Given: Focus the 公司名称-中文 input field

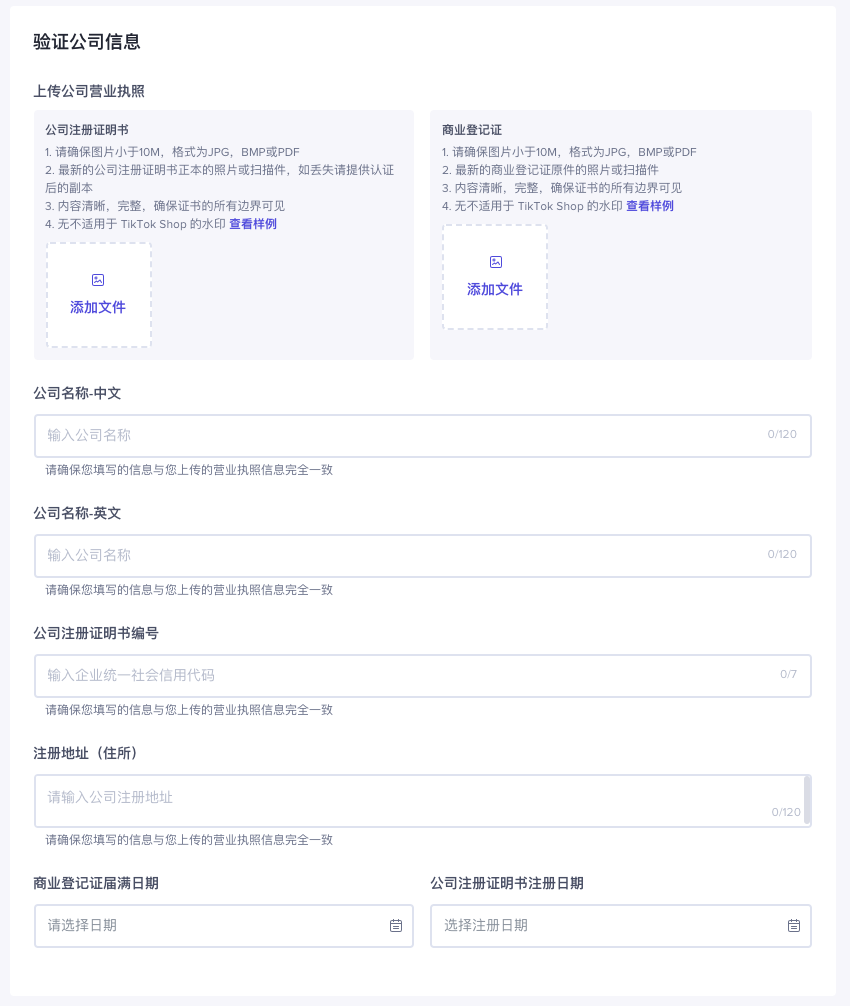Looking at the screenshot, I should pos(400,435).
